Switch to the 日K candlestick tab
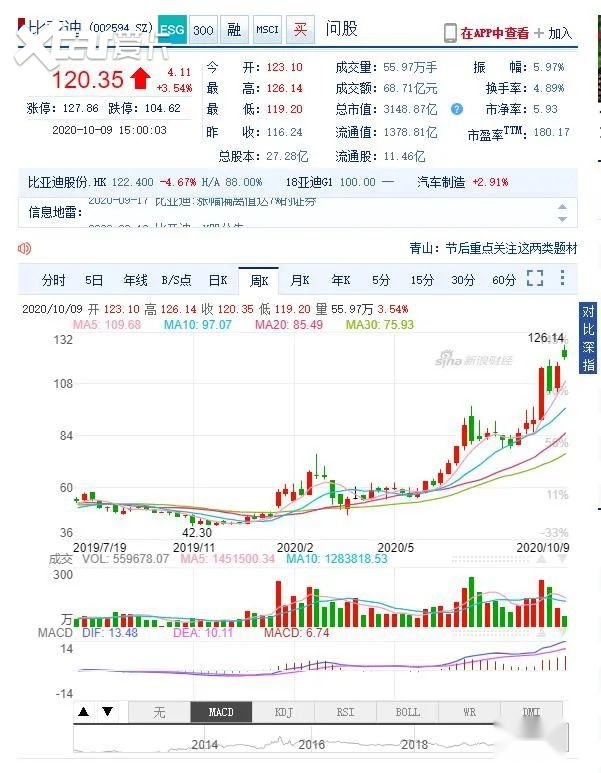Image resolution: width=601 pixels, height=773 pixels. pyautogui.click(x=217, y=280)
